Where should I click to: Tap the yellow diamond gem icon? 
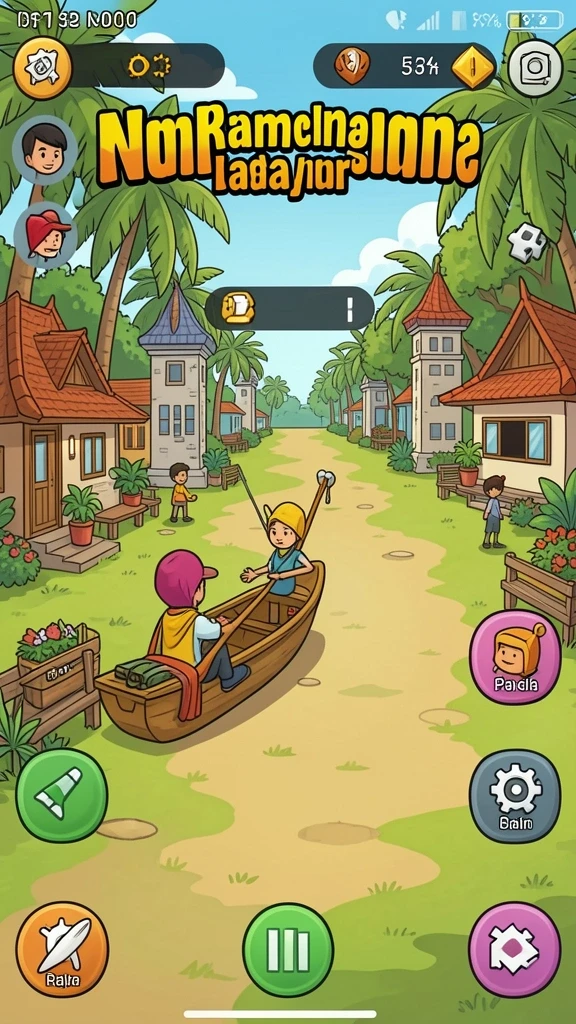473,67
